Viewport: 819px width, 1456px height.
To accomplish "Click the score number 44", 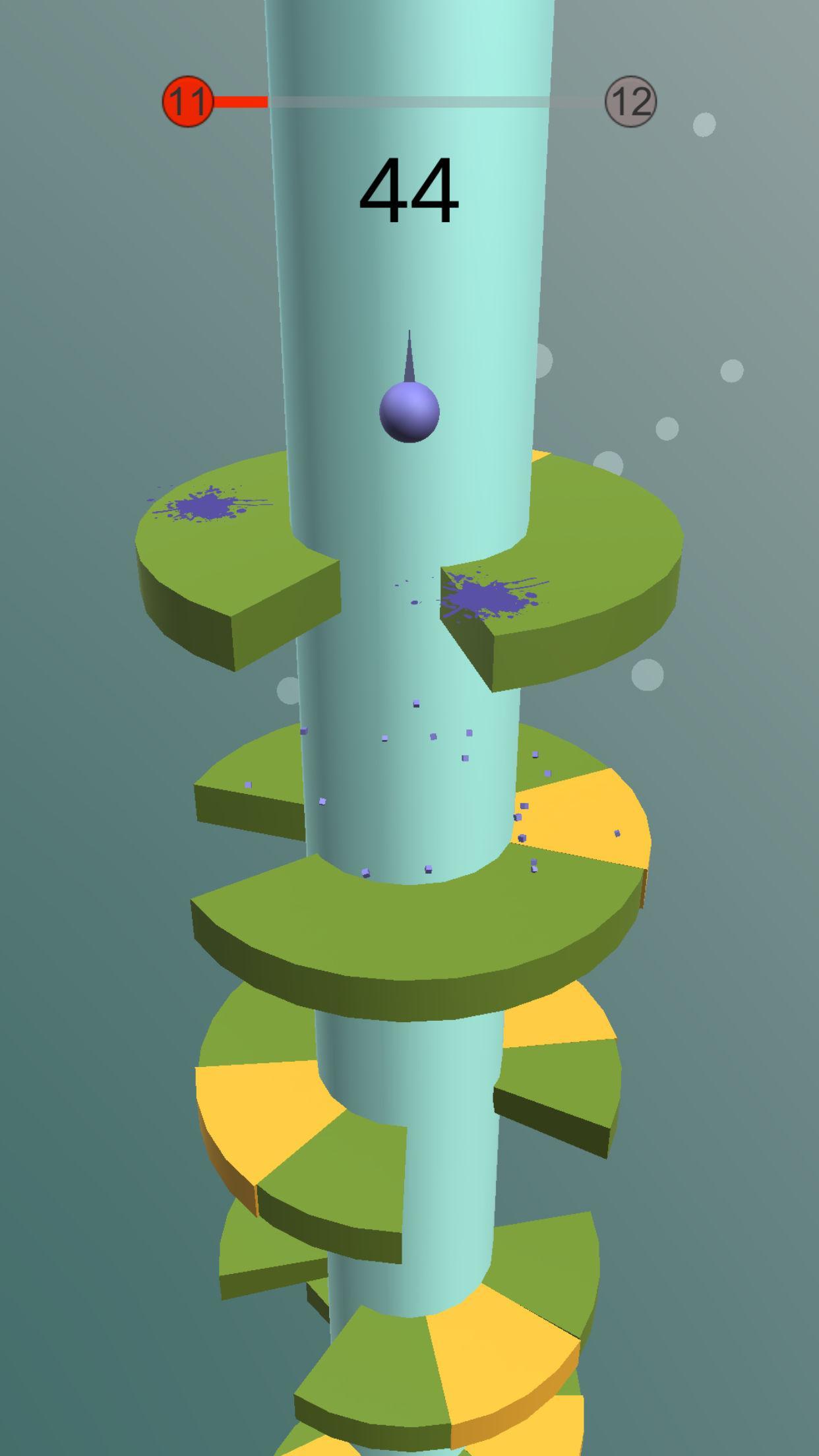I will [x=409, y=191].
